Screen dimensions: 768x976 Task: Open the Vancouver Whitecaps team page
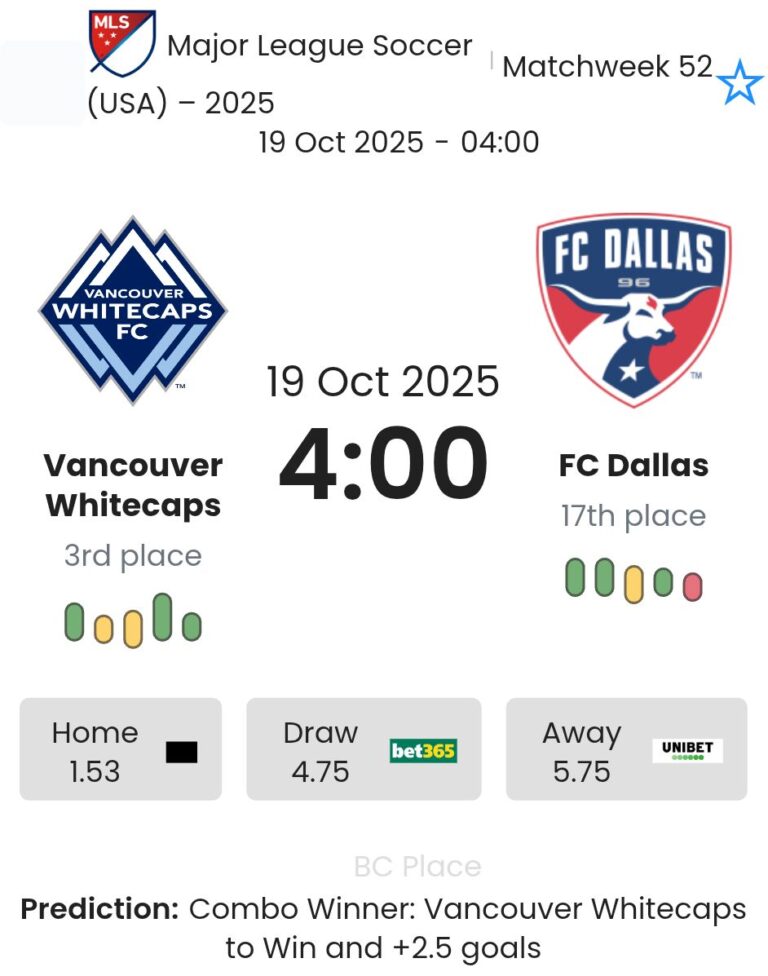click(x=133, y=485)
